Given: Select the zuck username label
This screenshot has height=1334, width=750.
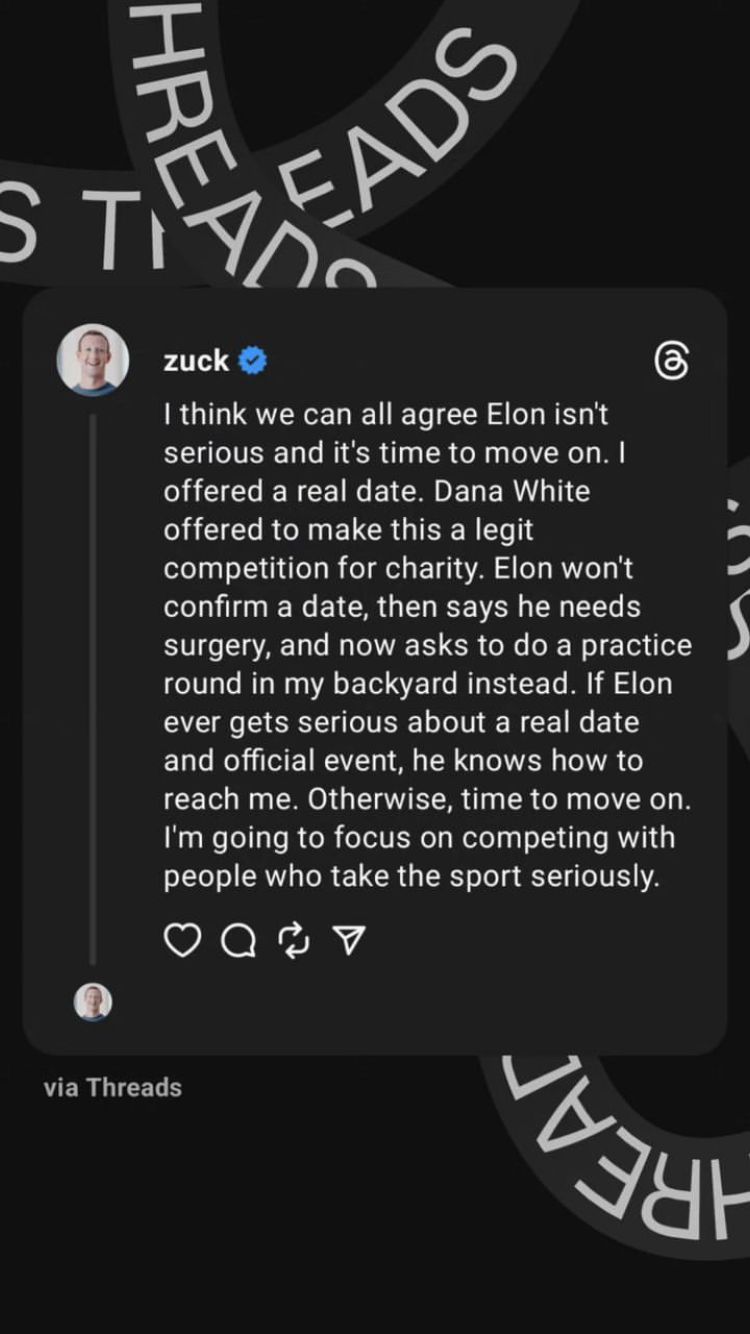Looking at the screenshot, I should click(197, 360).
